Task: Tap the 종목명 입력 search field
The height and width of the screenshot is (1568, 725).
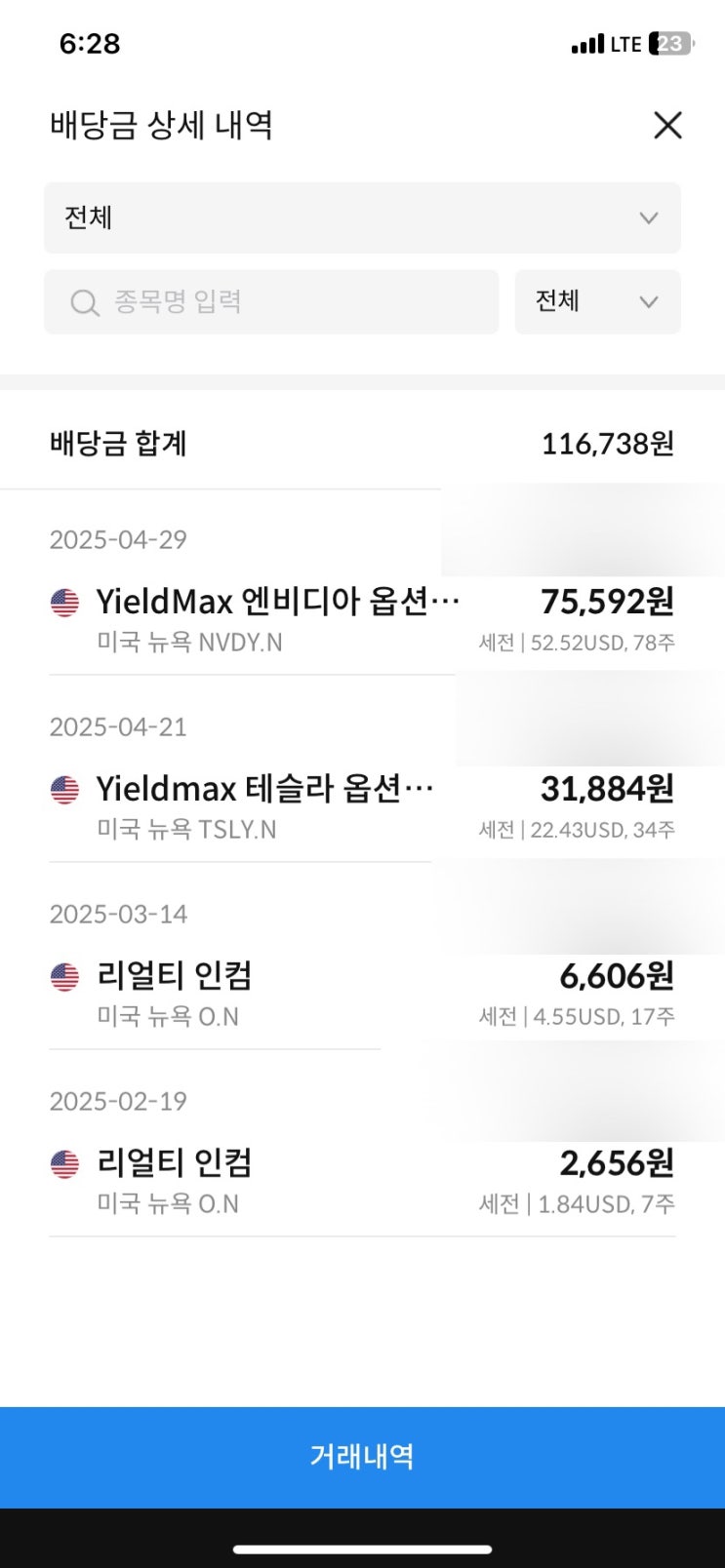Action: [271, 302]
